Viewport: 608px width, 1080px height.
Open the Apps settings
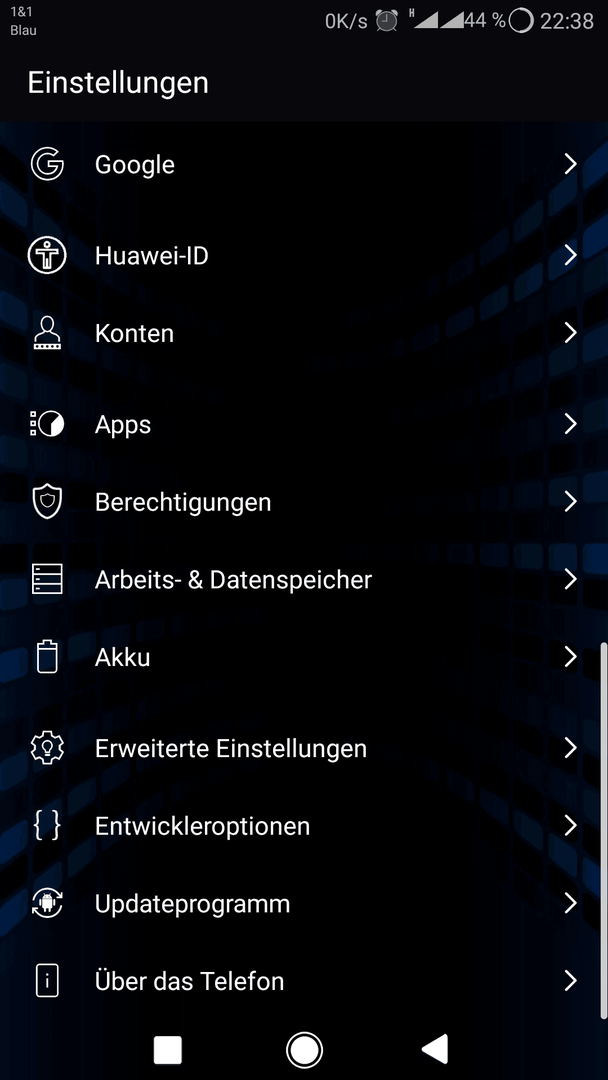tap(304, 424)
